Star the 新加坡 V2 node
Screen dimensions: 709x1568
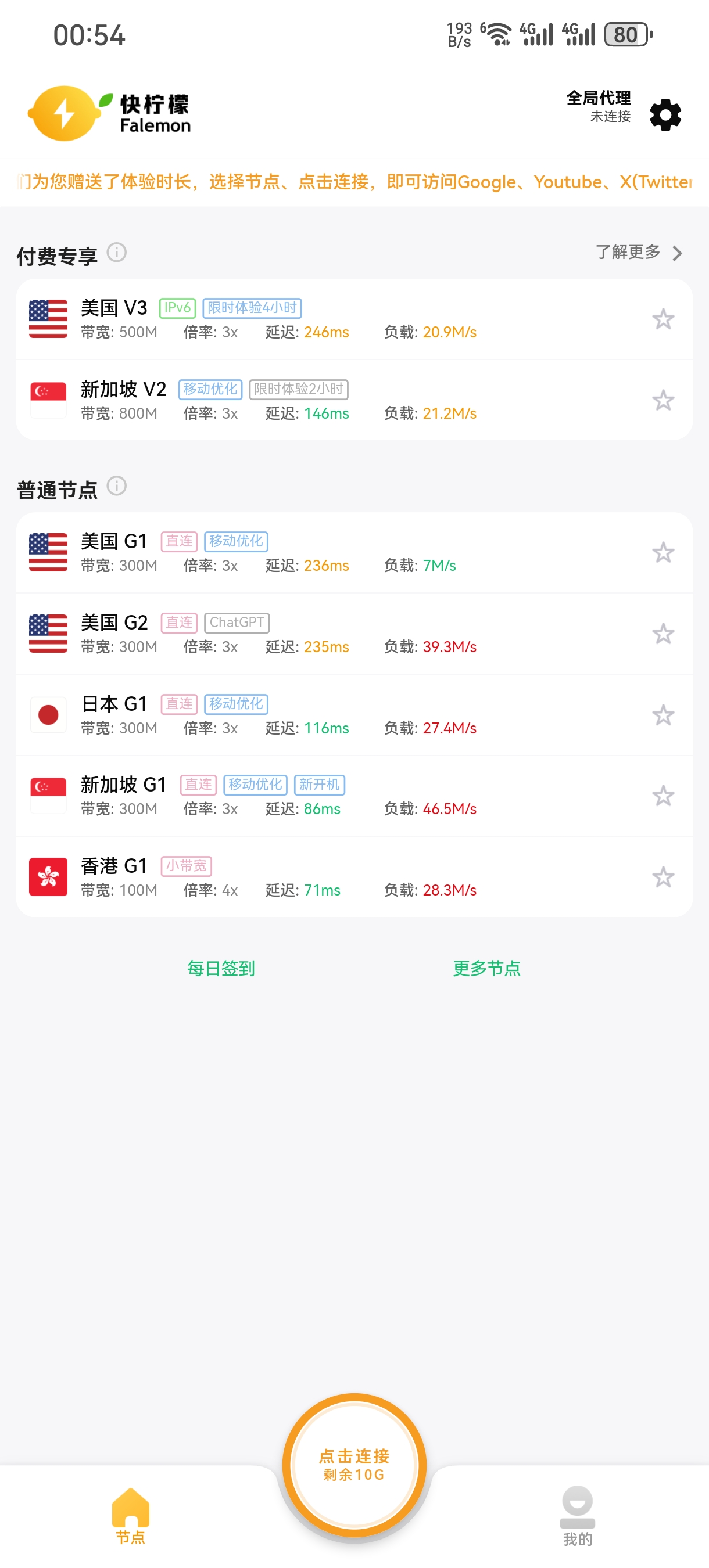(663, 400)
